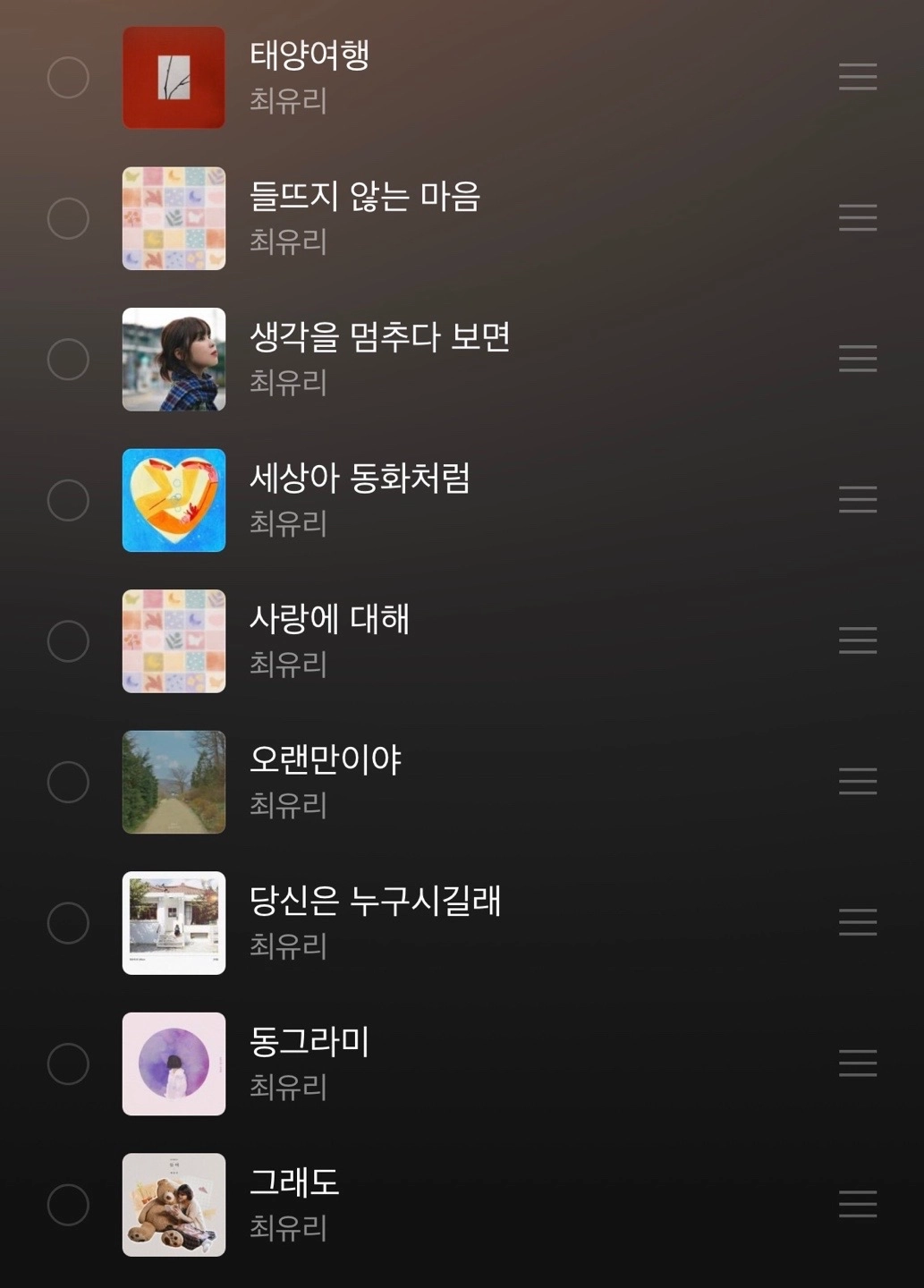Select the song 태양여행 with its circle
This screenshot has height=1288, width=924.
[68, 78]
